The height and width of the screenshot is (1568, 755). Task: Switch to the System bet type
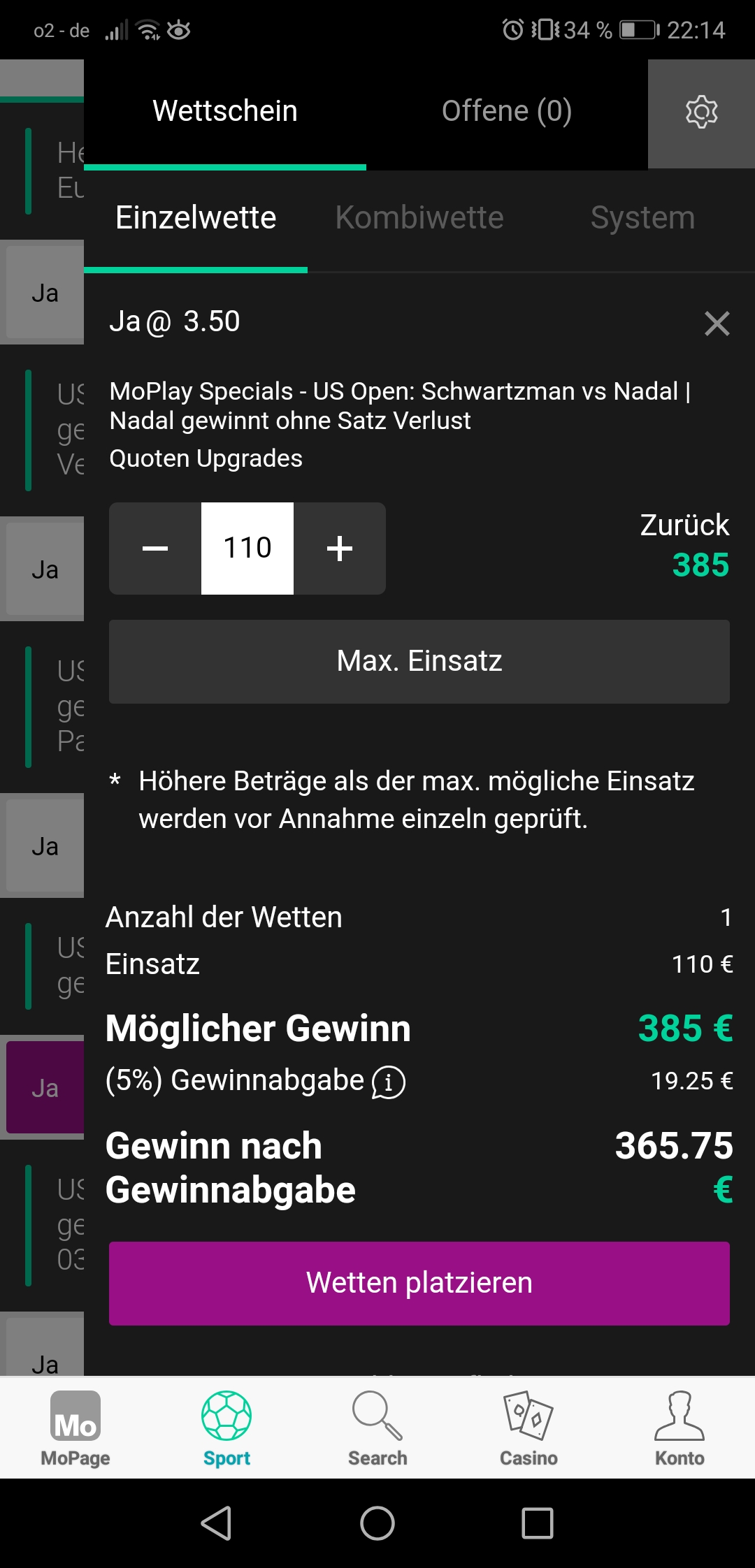click(642, 218)
